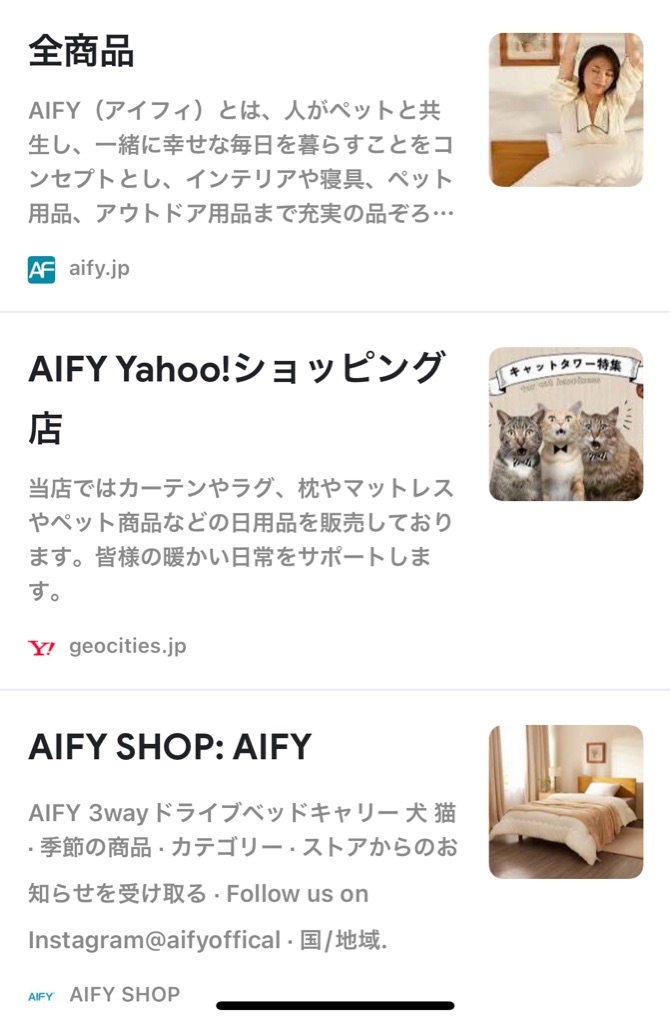This screenshot has width=671, height=1024.
Task: Tap the bedroom thumbnail for AIFY SHOP
Action: click(x=565, y=801)
